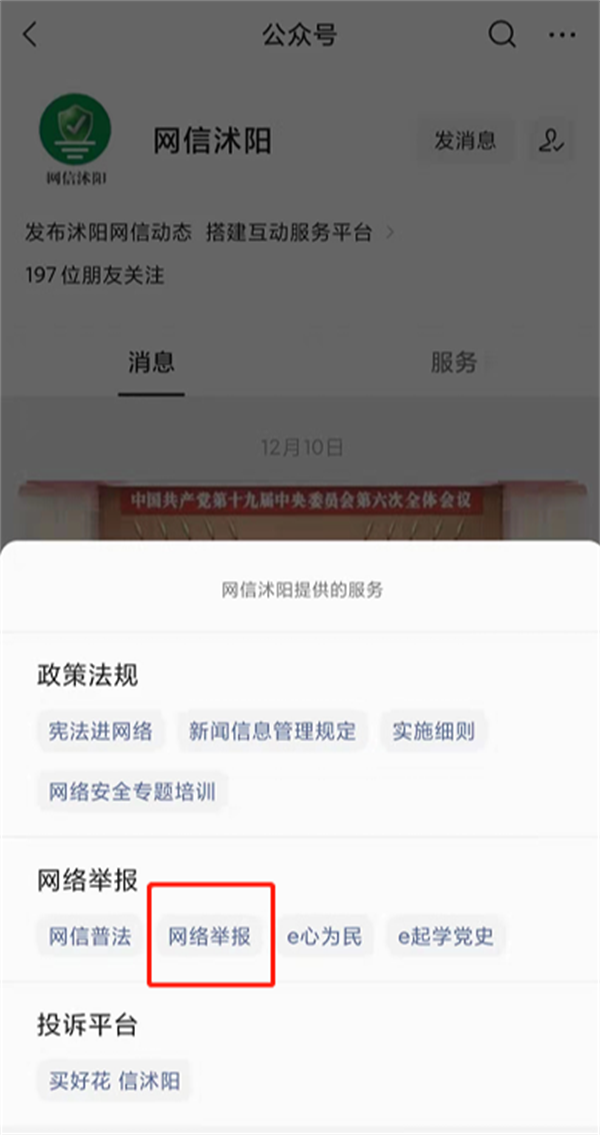Open the e起学党史 service
The height and width of the screenshot is (1135, 600).
(446, 937)
